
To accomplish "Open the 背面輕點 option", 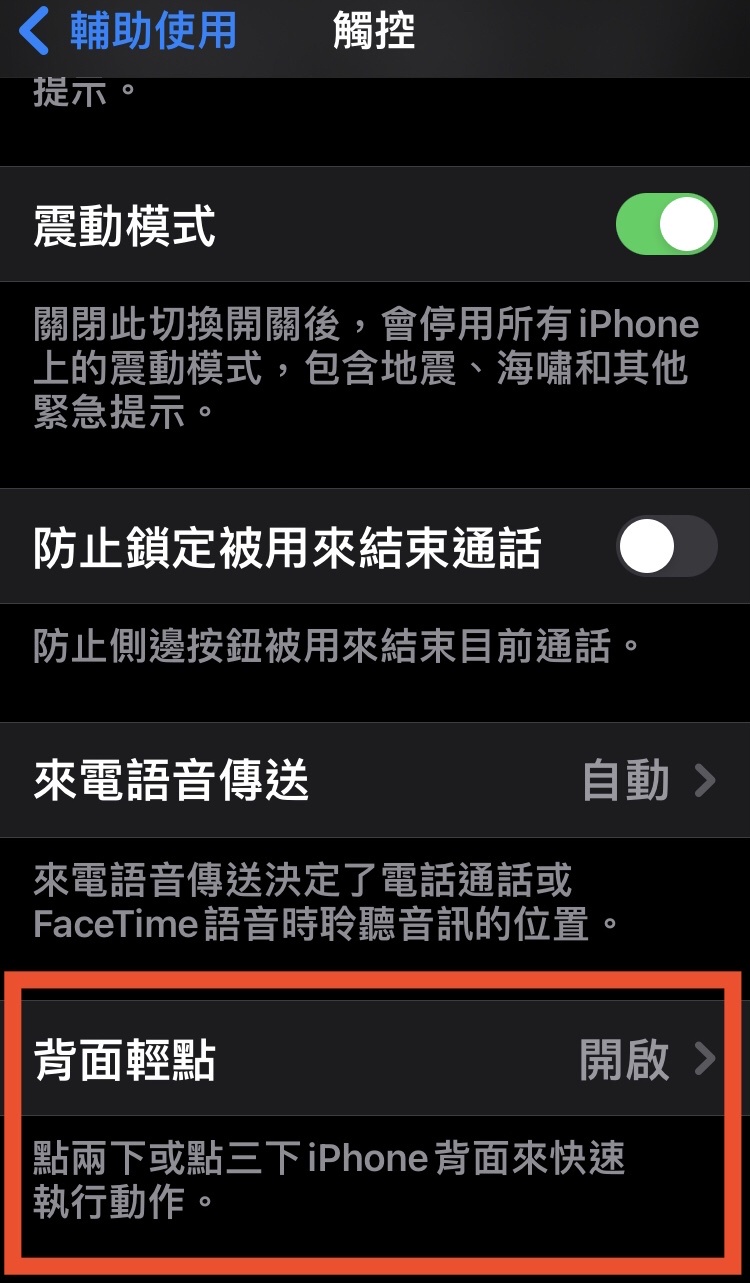I will coord(375,1059).
